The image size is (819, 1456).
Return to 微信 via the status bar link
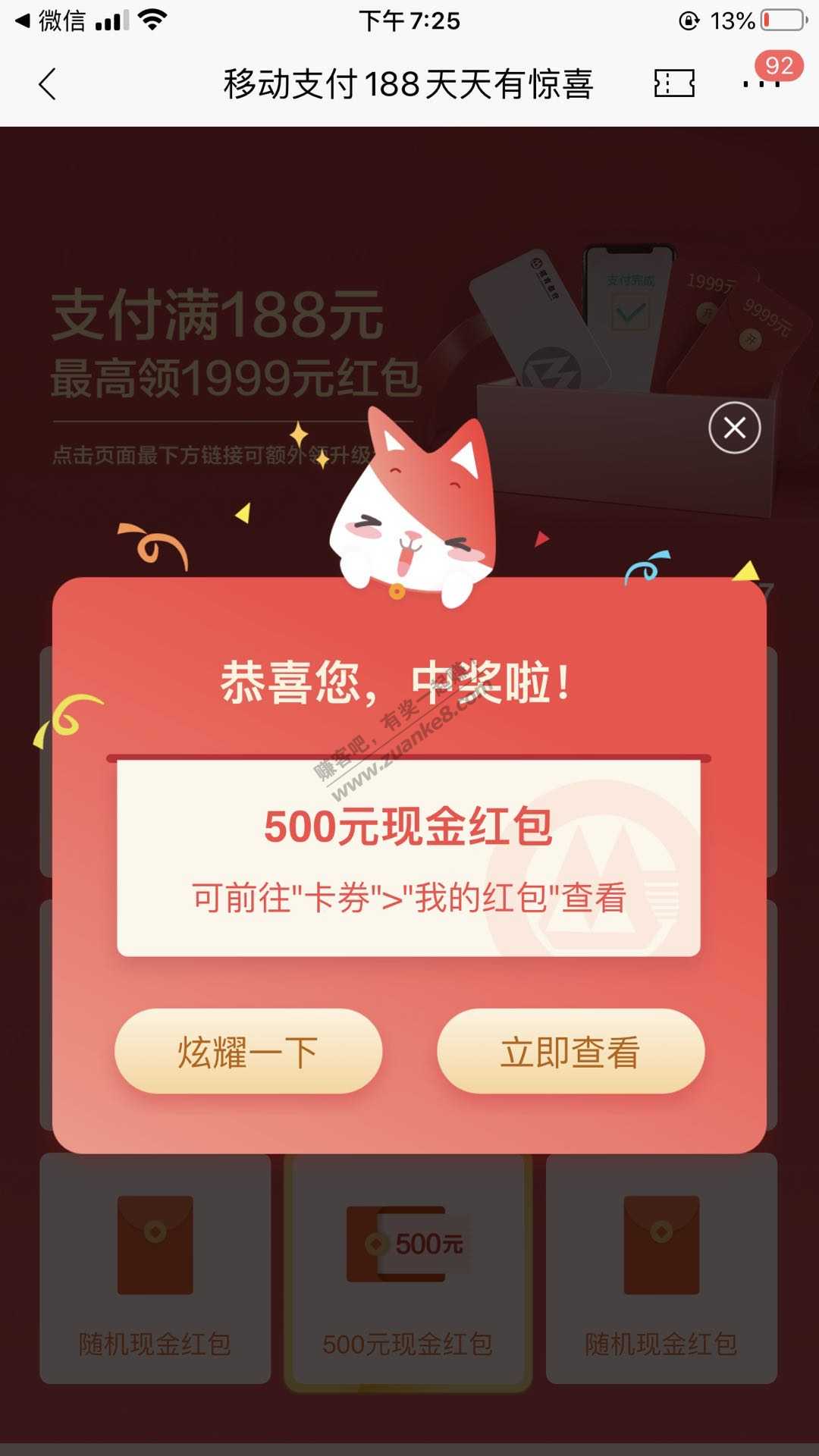click(x=52, y=20)
